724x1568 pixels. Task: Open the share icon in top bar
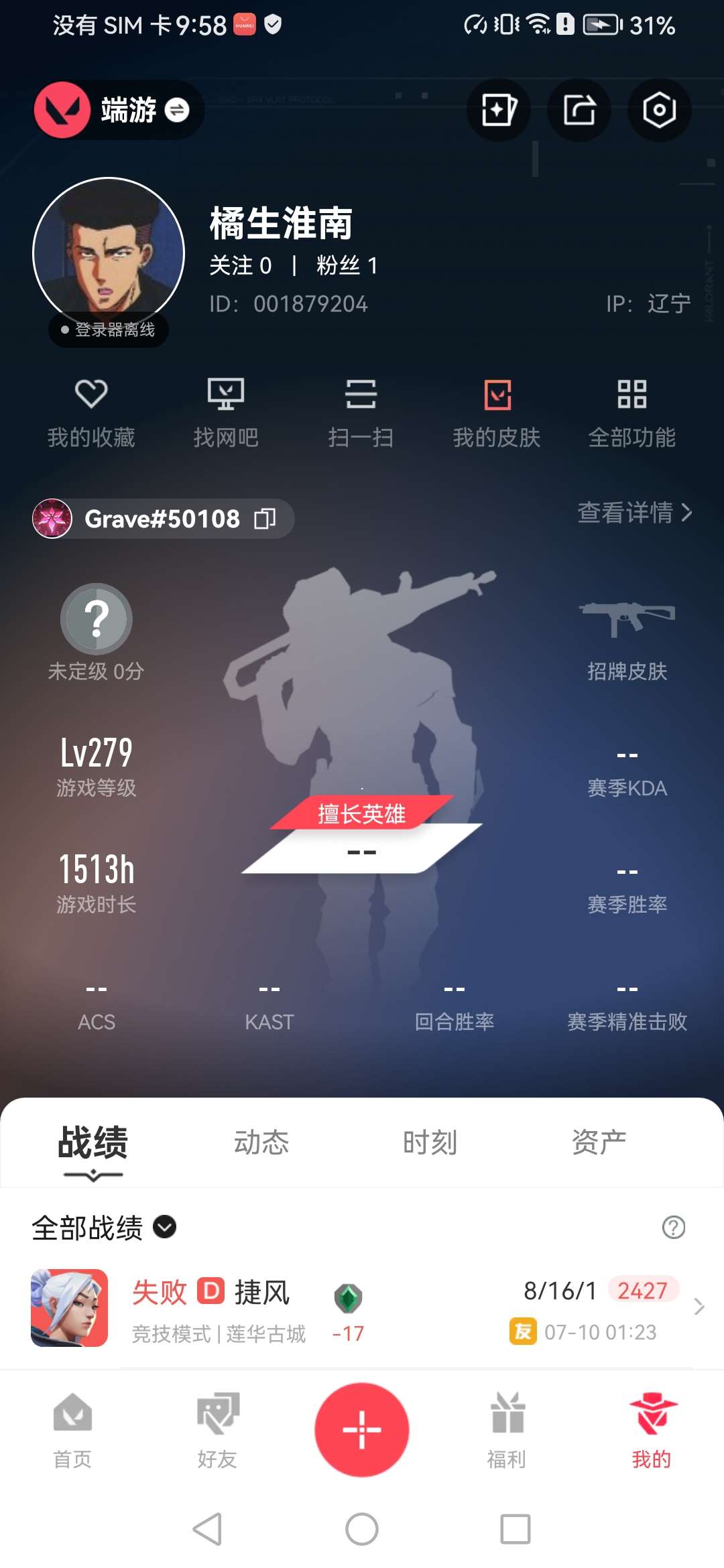[579, 110]
